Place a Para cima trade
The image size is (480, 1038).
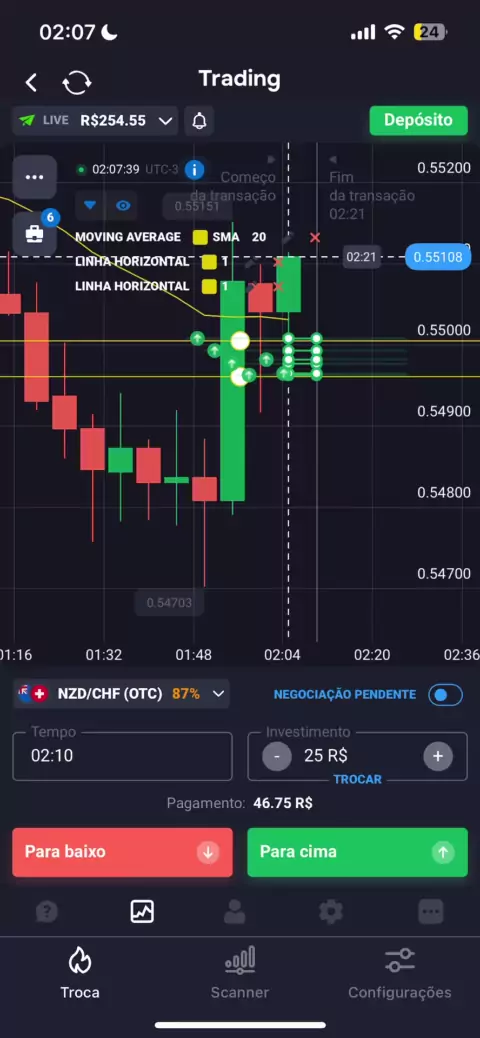click(358, 852)
